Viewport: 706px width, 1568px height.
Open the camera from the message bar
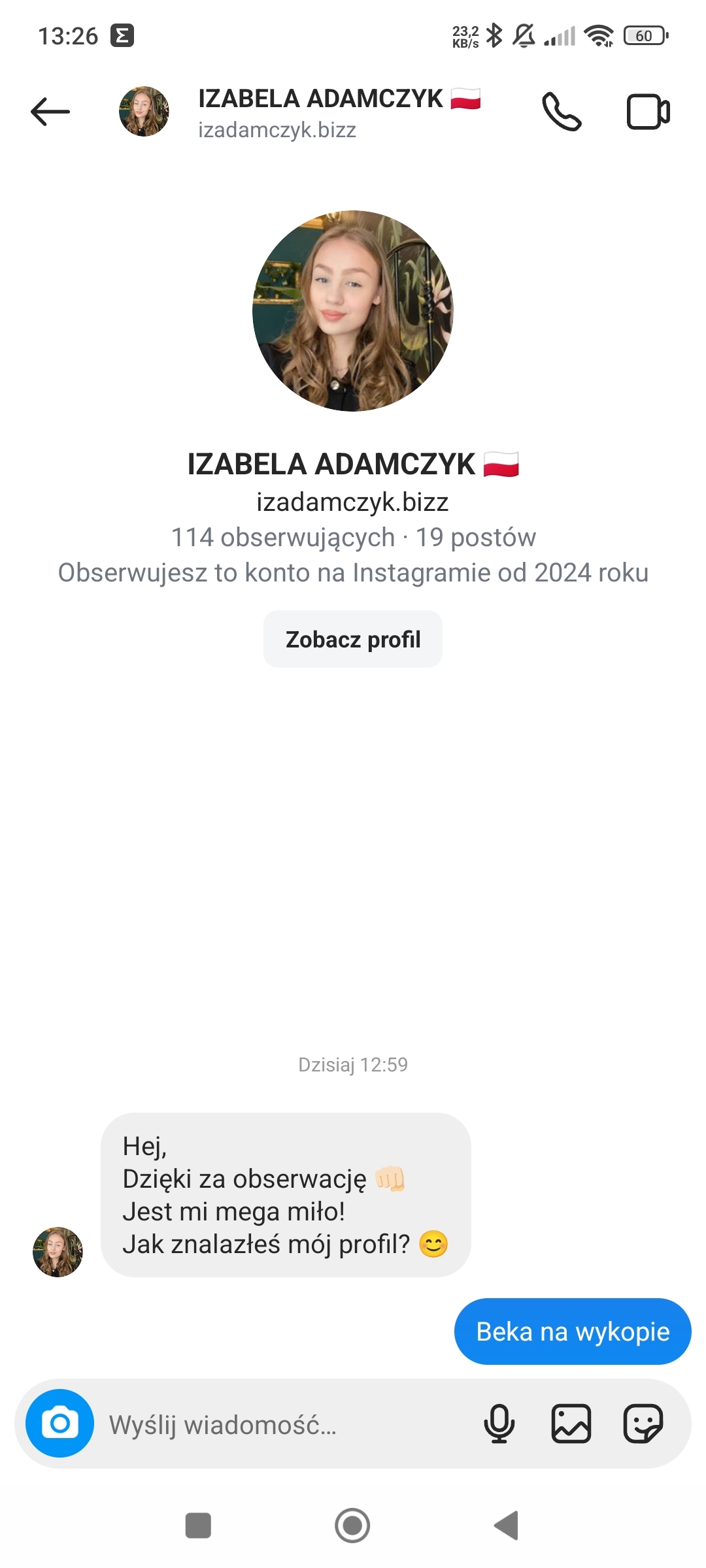pyautogui.click(x=60, y=1423)
